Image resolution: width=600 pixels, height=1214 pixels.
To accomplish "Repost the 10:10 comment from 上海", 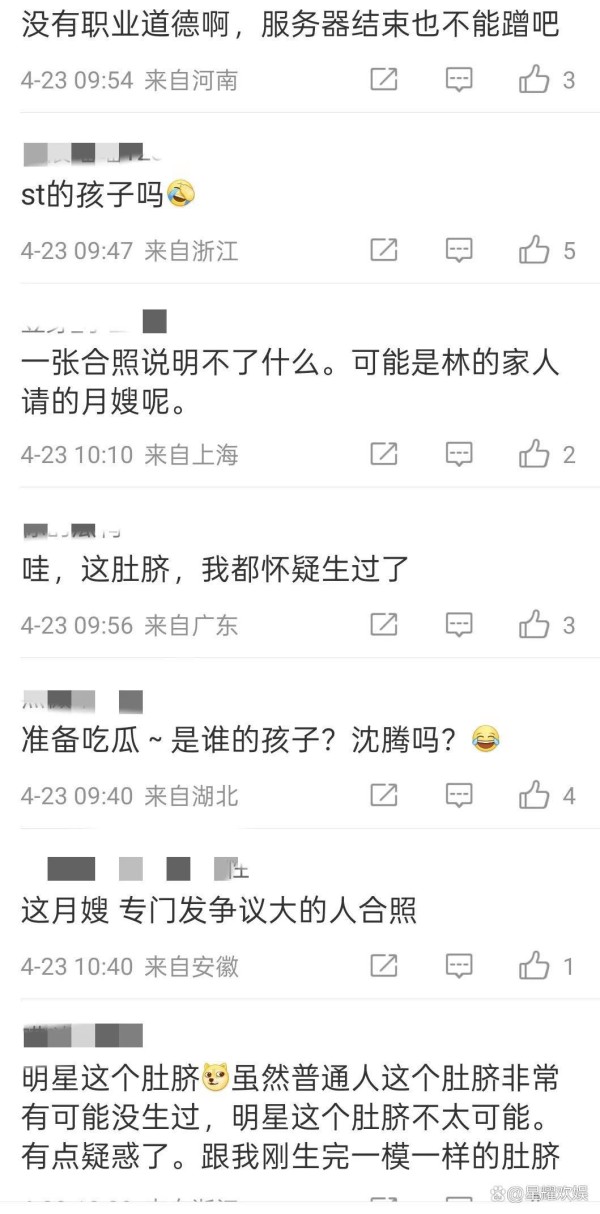I will pyautogui.click(x=384, y=455).
